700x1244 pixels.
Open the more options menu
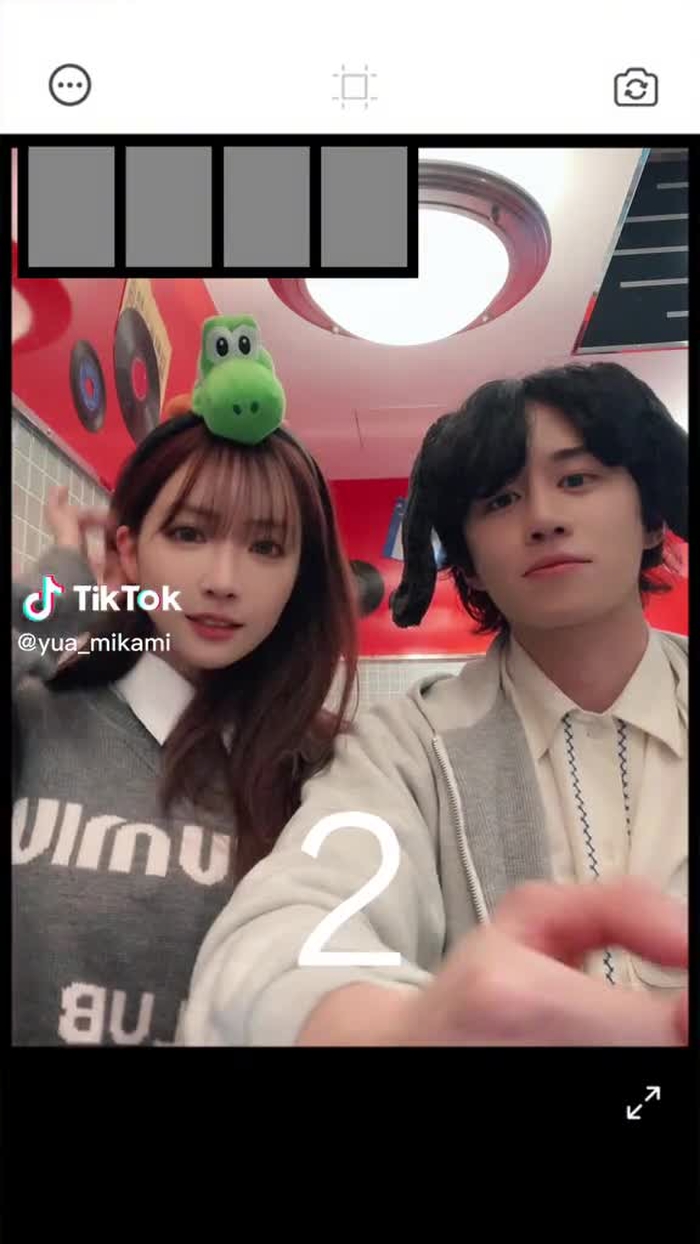pyautogui.click(x=70, y=86)
